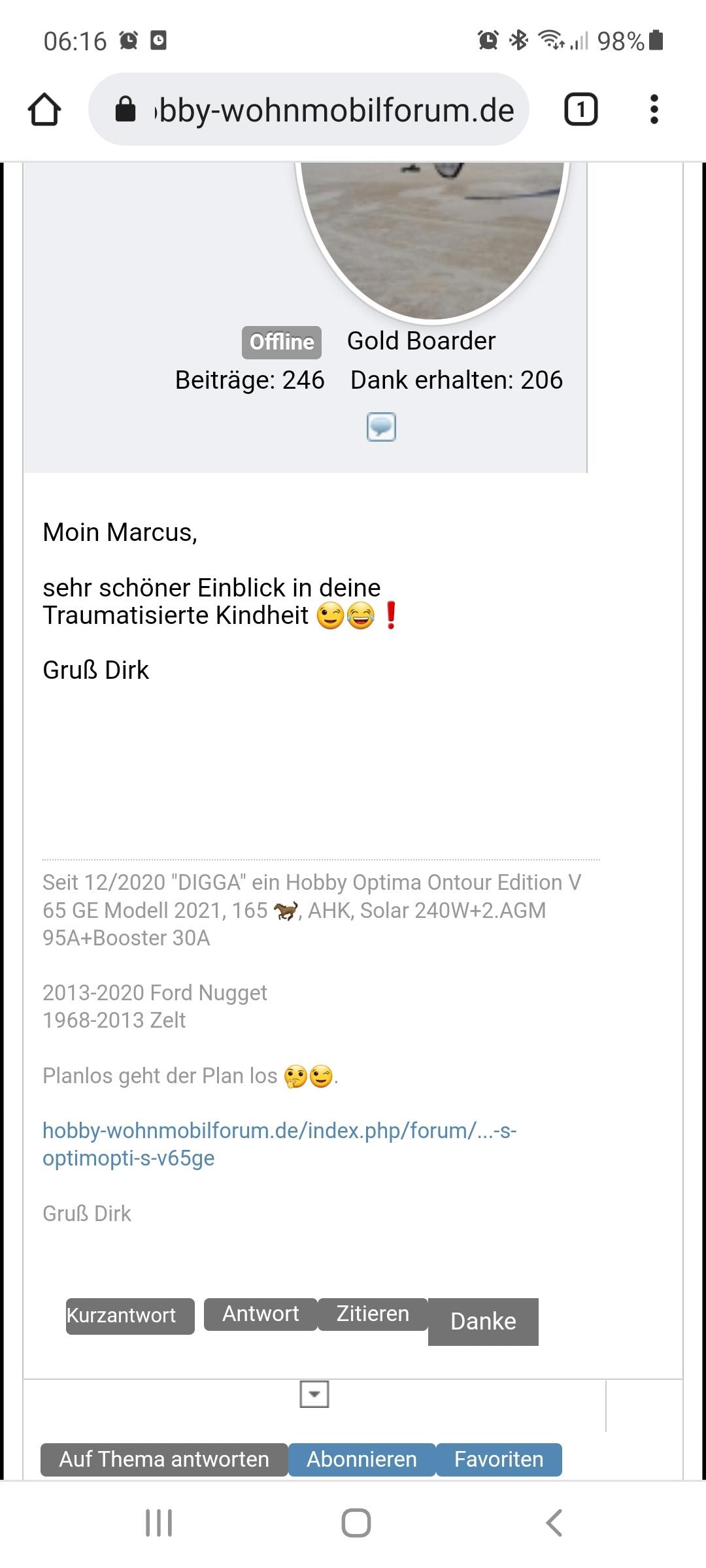Go back with the system back button

click(x=554, y=1523)
